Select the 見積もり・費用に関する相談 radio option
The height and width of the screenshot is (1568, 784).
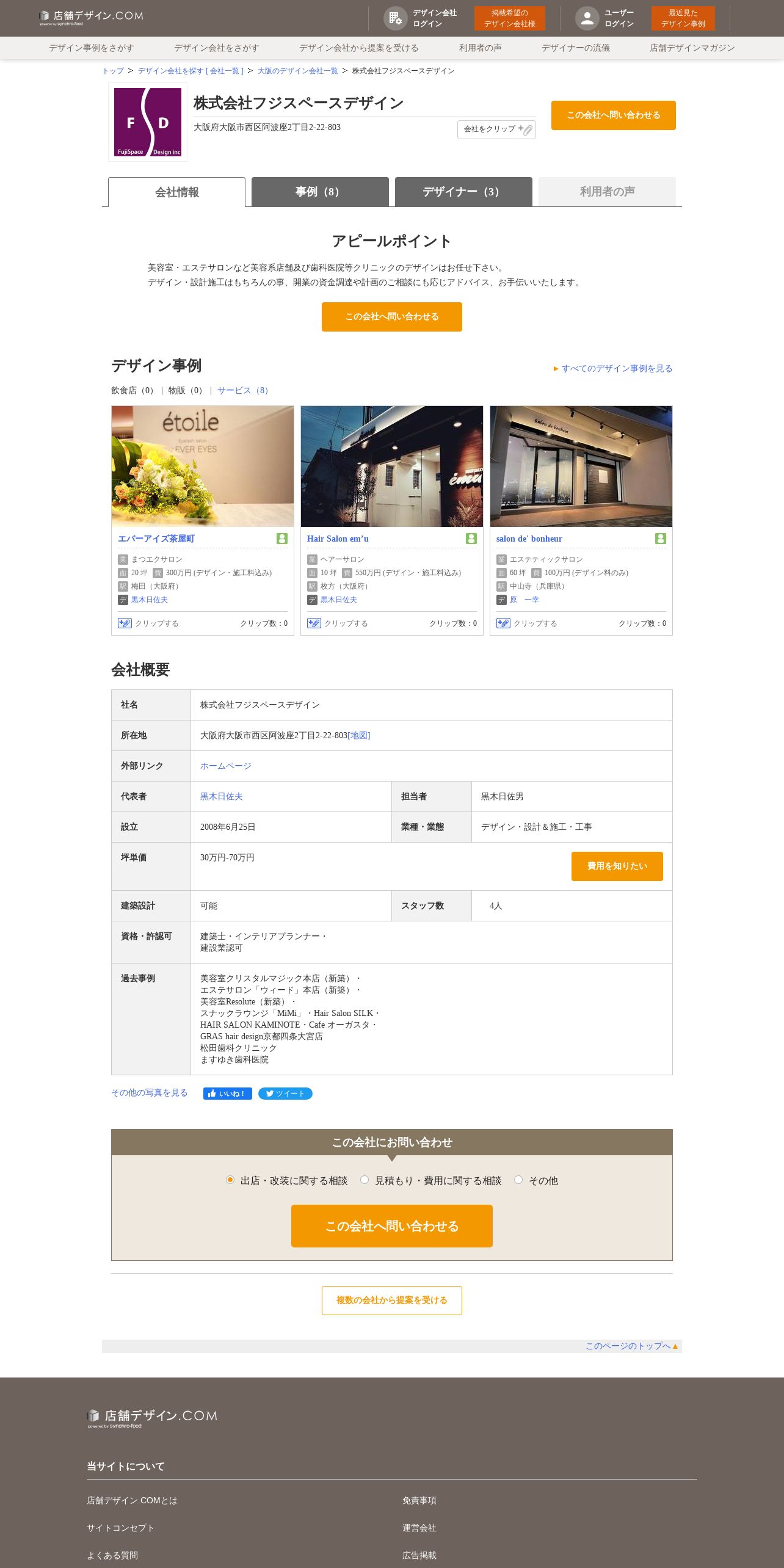point(365,1180)
